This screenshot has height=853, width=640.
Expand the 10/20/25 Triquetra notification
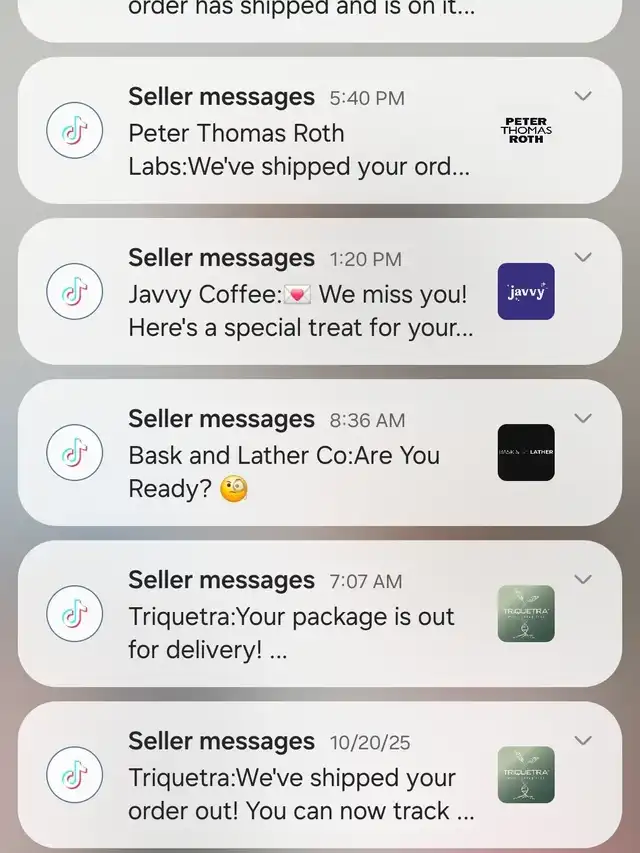[583, 740]
